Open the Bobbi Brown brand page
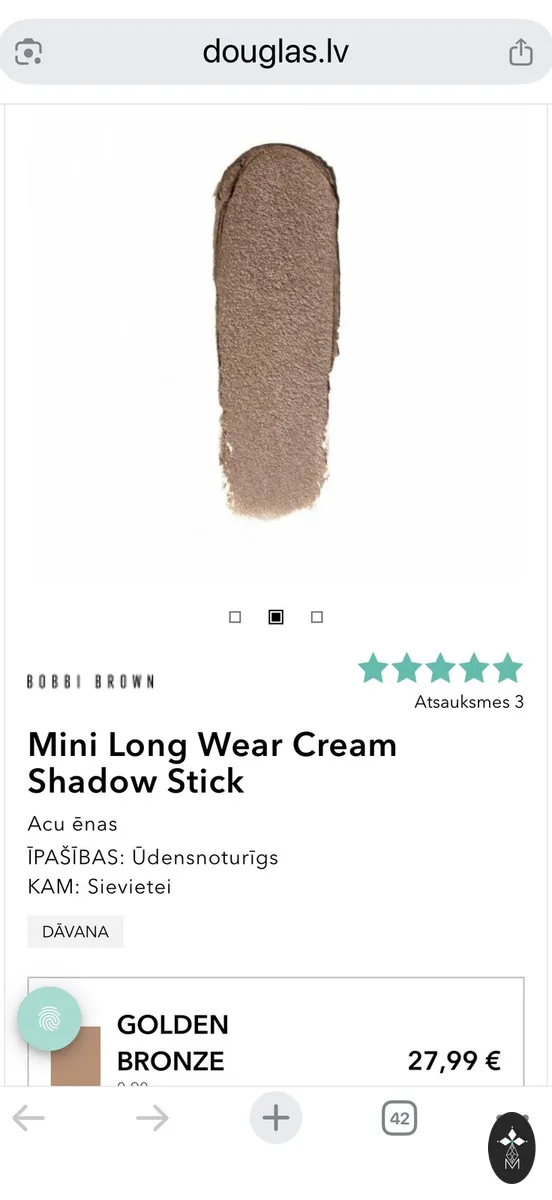The width and height of the screenshot is (552, 1200). [x=91, y=682]
